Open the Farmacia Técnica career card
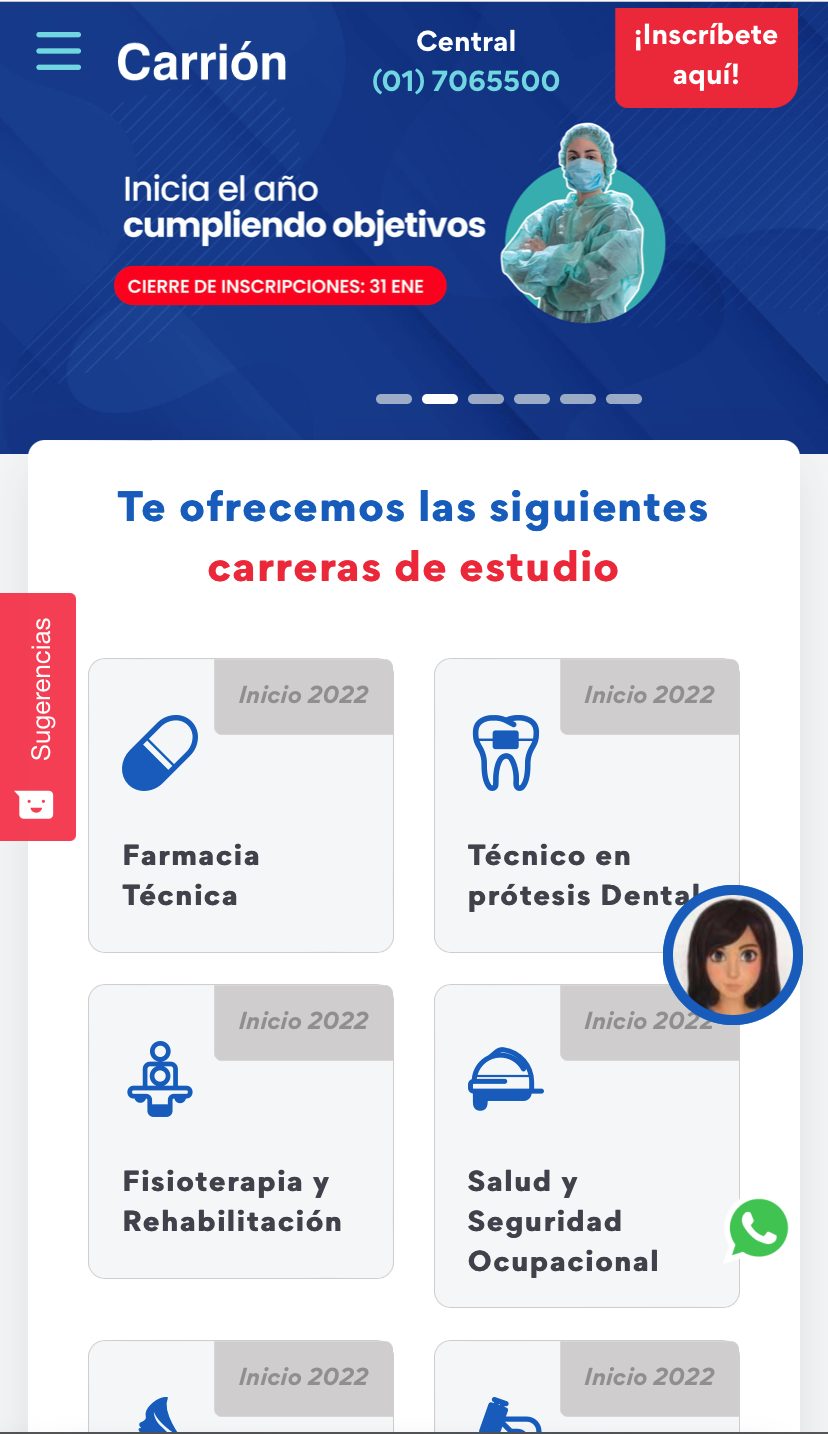828x1434 pixels. click(240, 805)
